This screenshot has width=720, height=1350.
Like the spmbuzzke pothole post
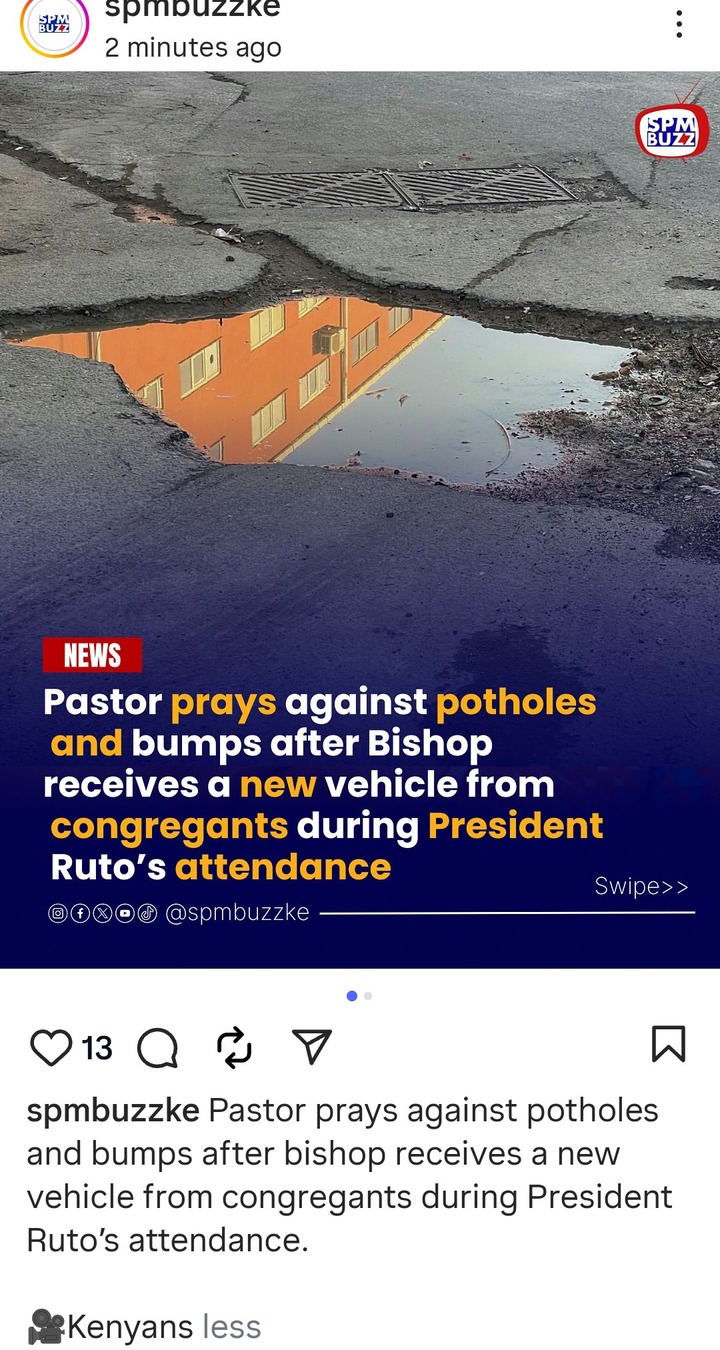click(50, 1047)
